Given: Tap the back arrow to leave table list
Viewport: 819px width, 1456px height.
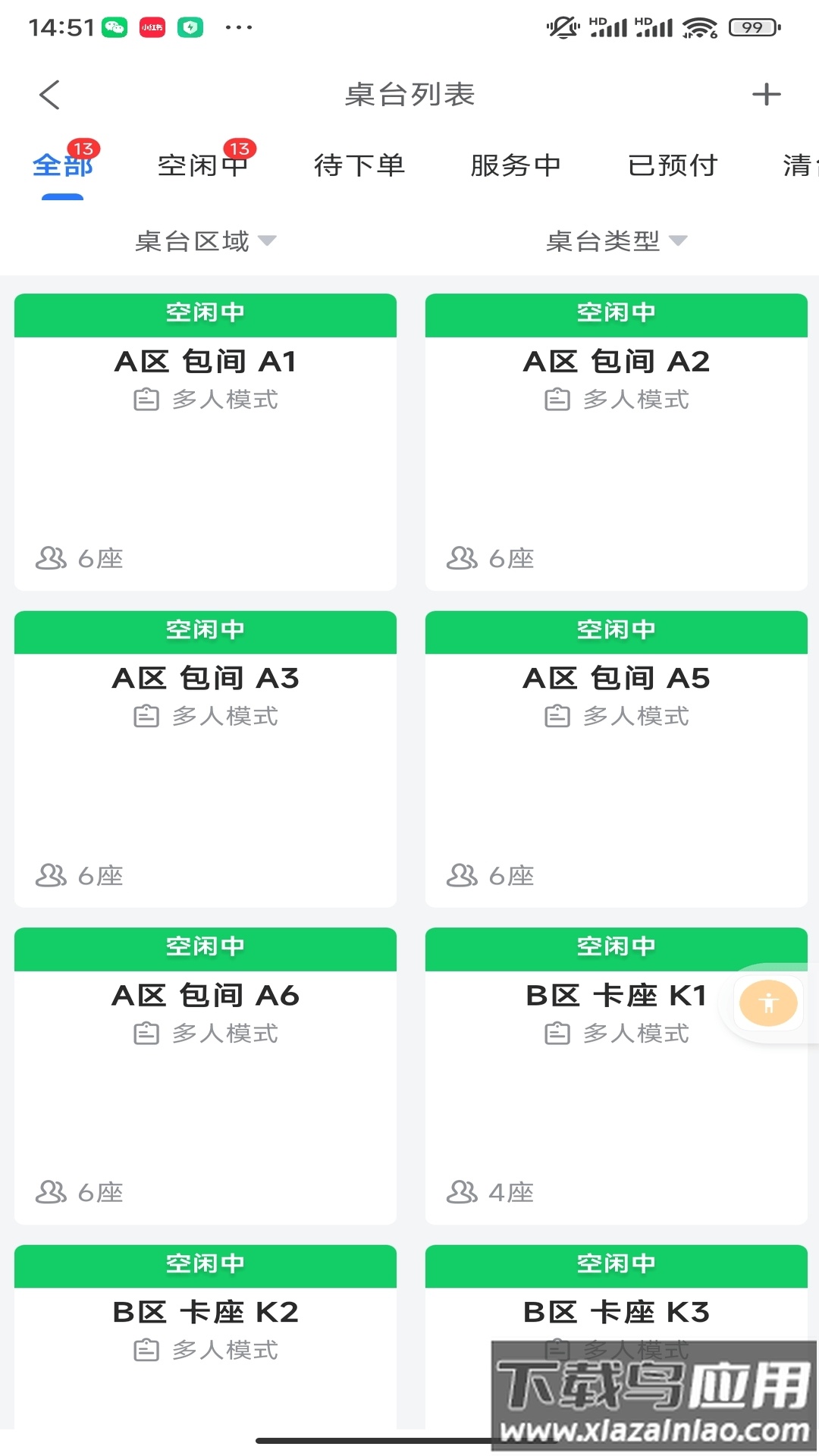Looking at the screenshot, I should 49,94.
